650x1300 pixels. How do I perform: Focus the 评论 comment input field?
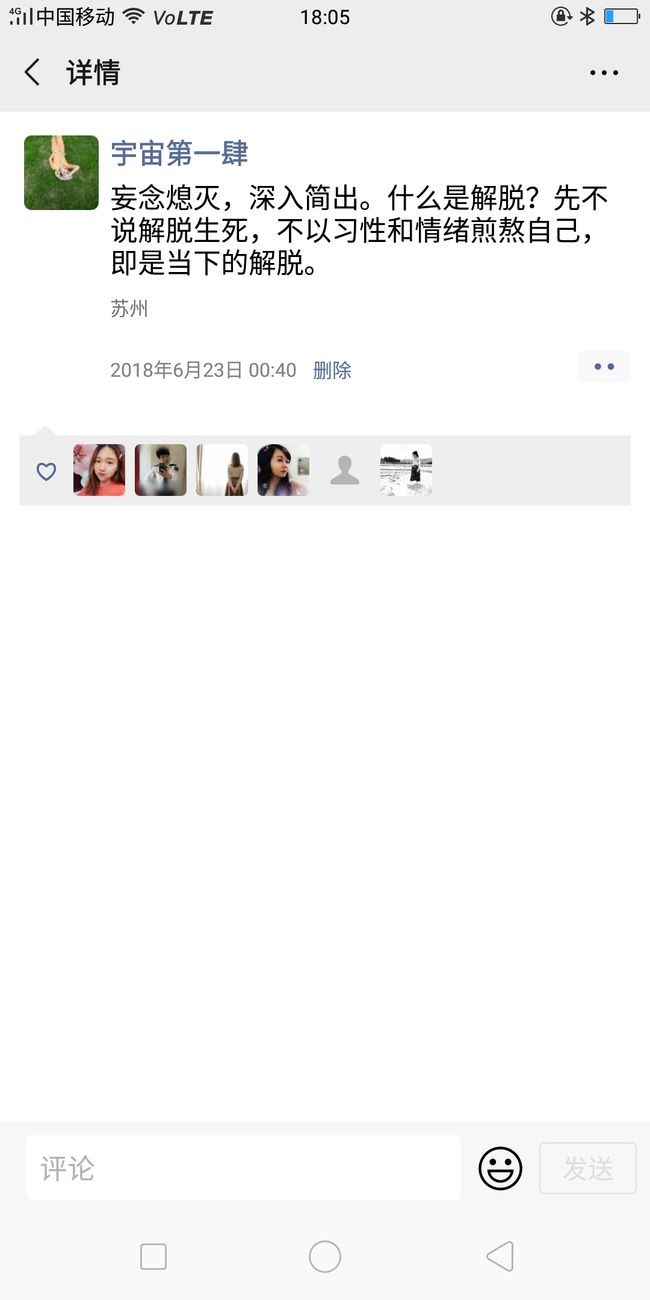click(x=243, y=1167)
